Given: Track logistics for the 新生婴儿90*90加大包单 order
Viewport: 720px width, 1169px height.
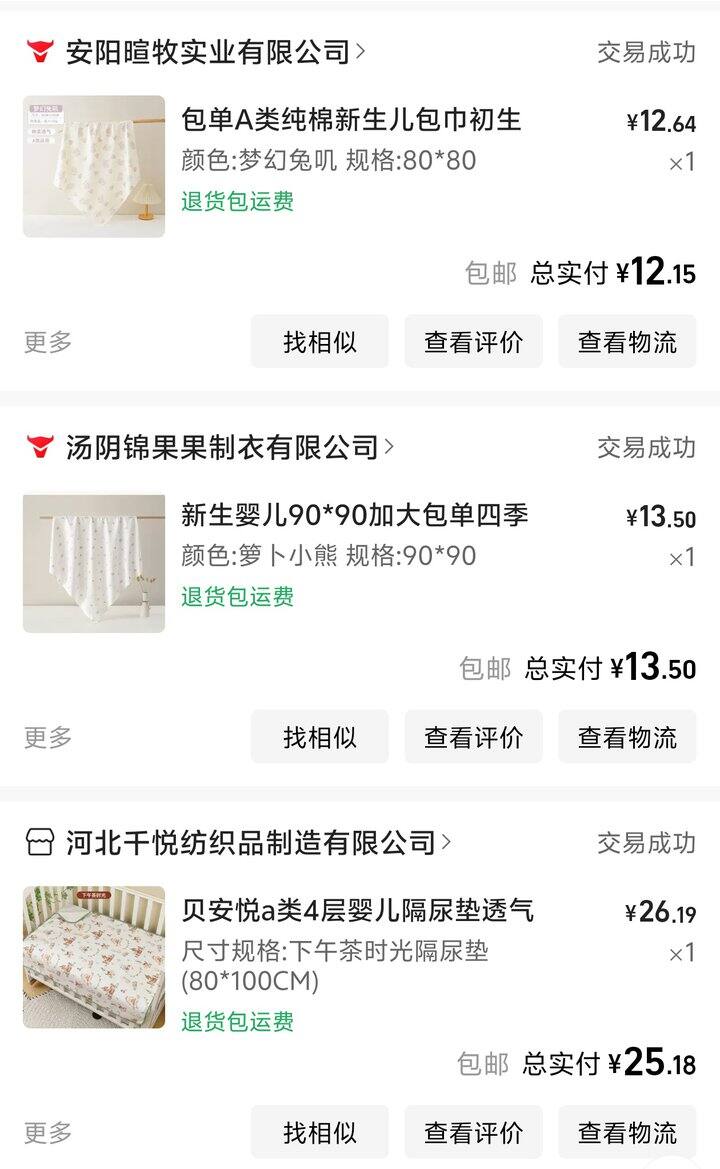Looking at the screenshot, I should click(627, 737).
